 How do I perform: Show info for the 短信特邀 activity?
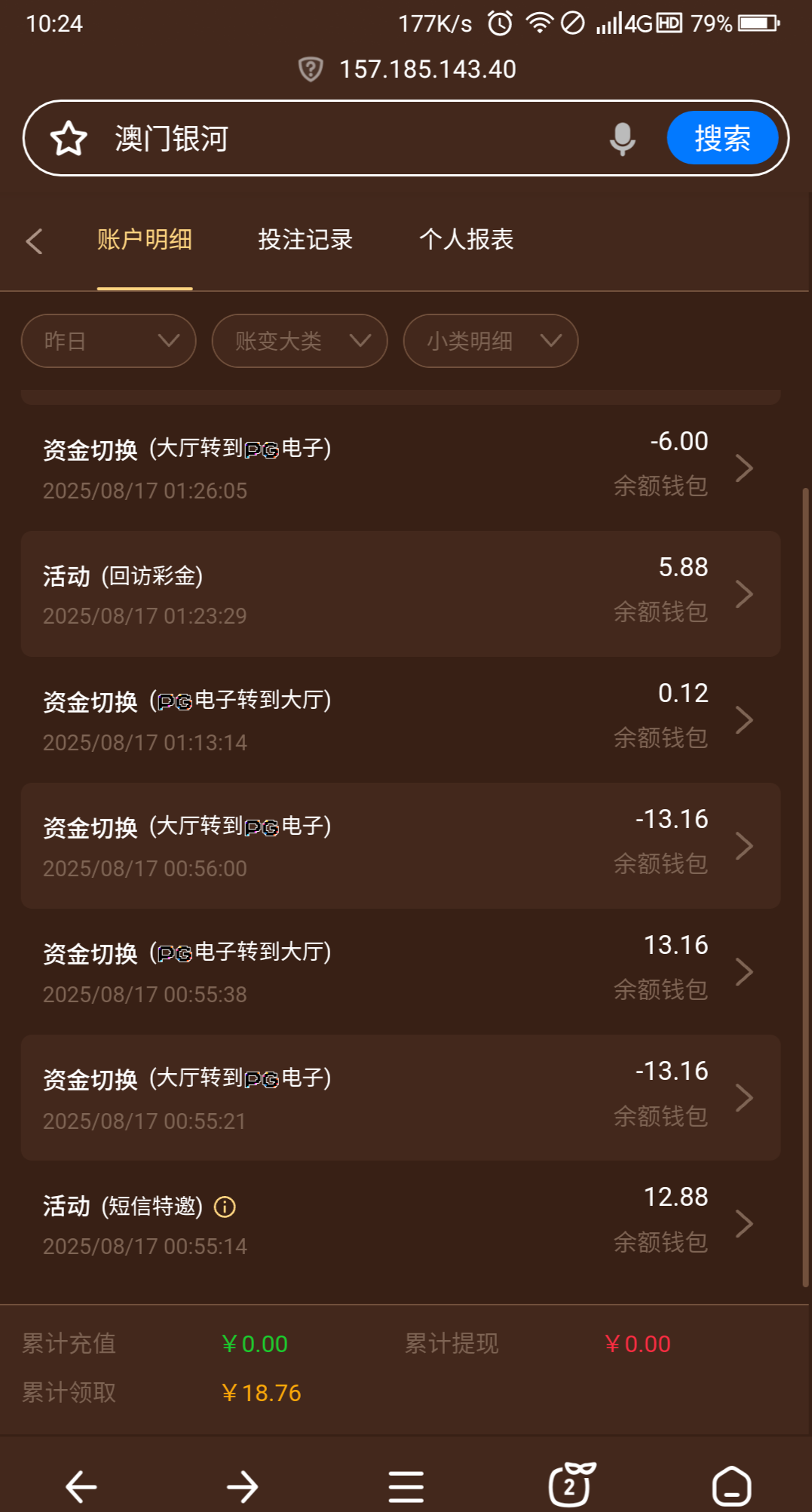(x=225, y=1207)
